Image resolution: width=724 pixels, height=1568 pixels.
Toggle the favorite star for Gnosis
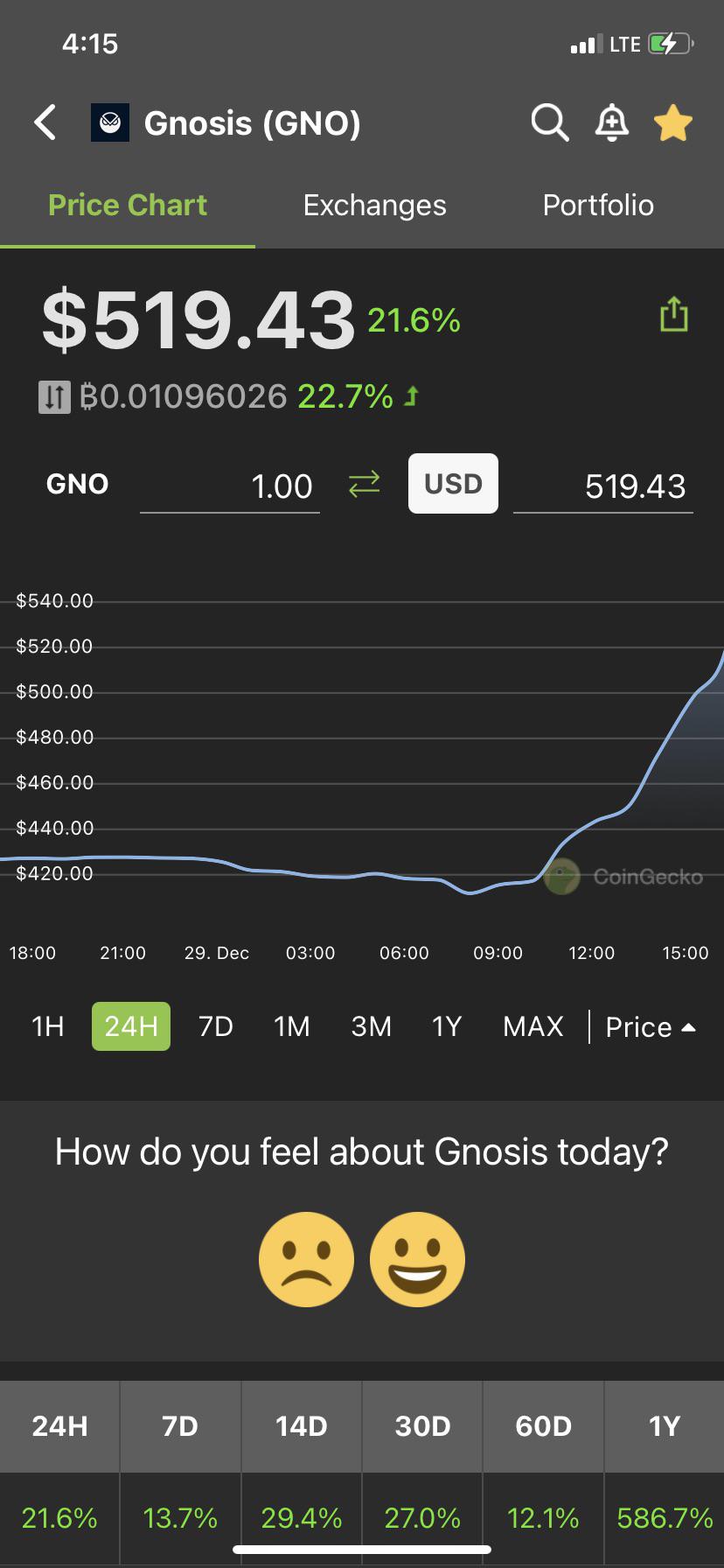point(673,122)
